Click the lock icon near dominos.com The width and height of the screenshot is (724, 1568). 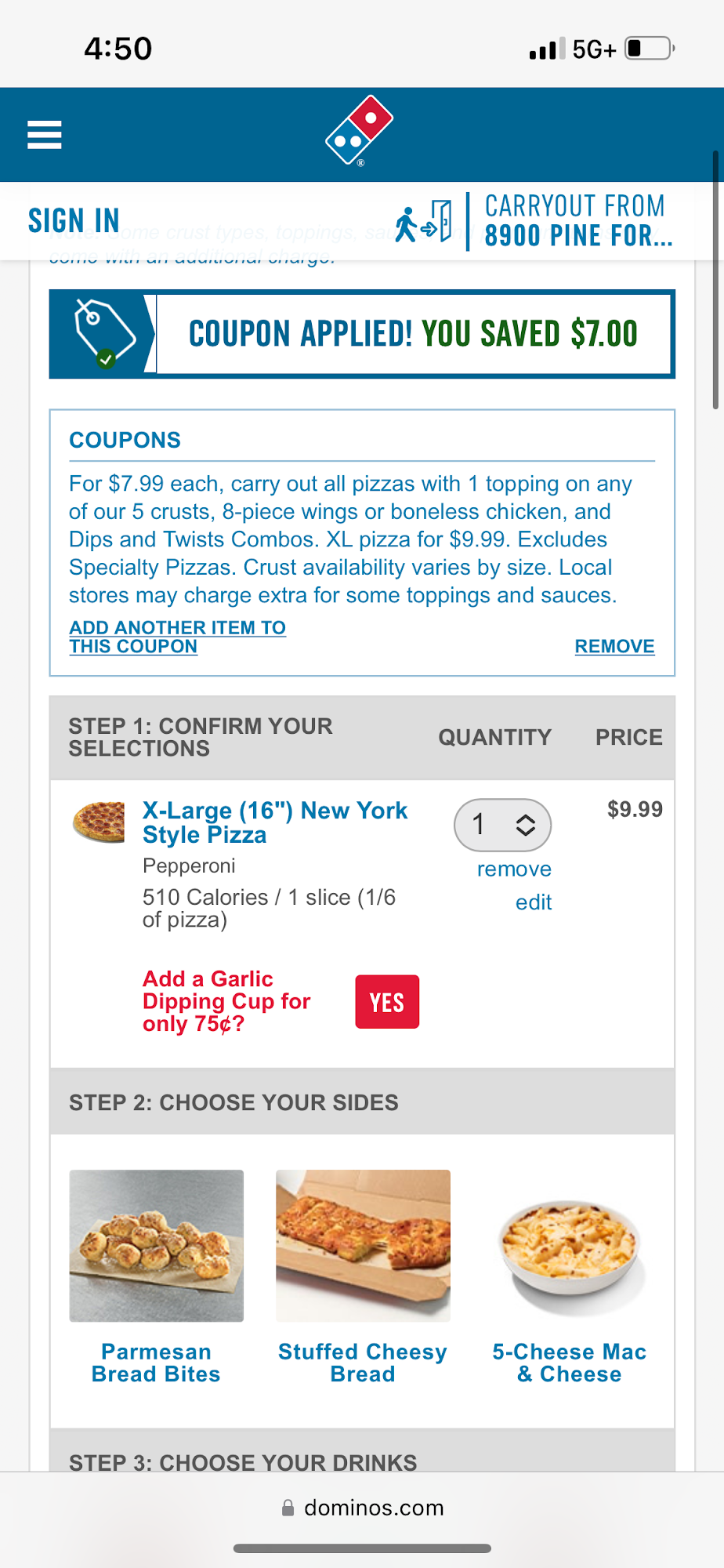point(287,1508)
